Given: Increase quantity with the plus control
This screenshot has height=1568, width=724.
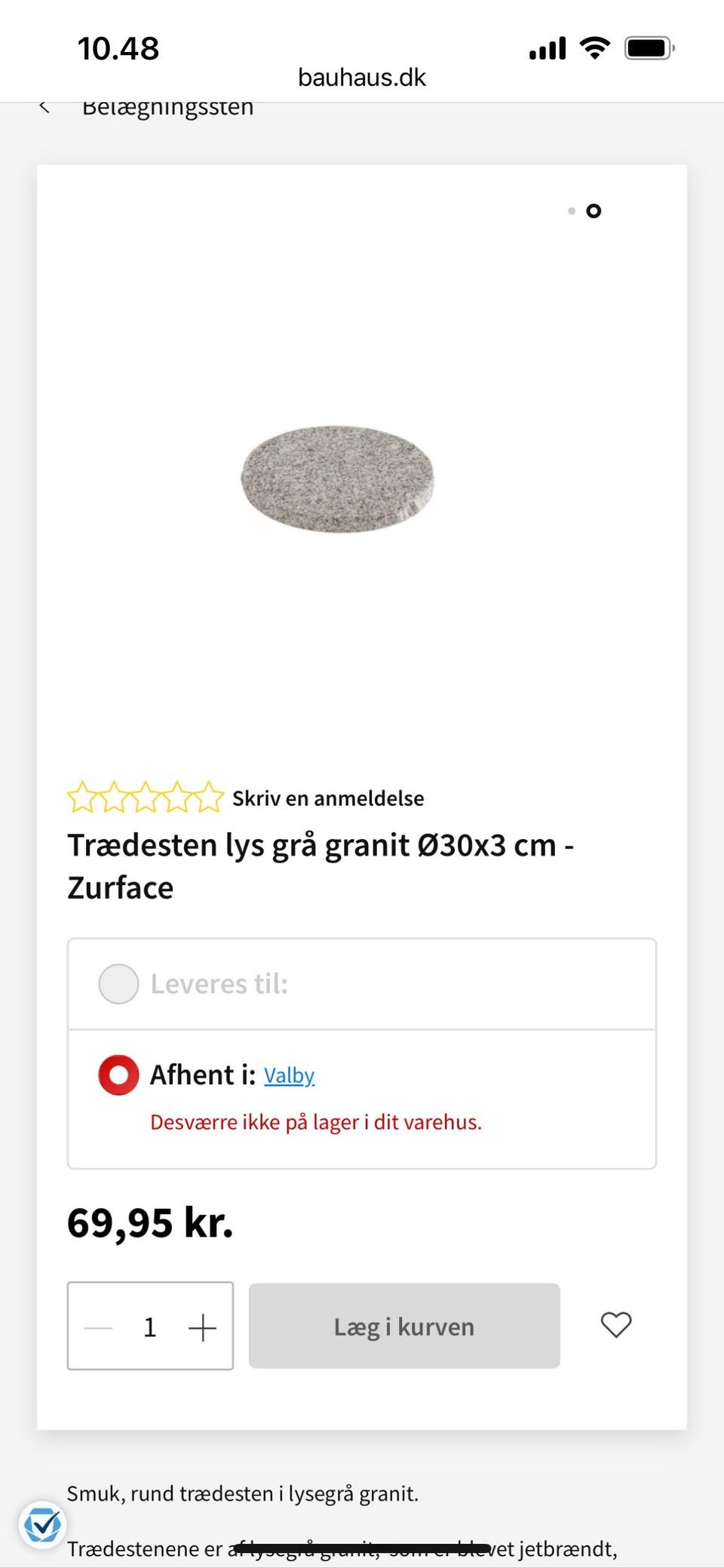Looking at the screenshot, I should click(x=201, y=1326).
